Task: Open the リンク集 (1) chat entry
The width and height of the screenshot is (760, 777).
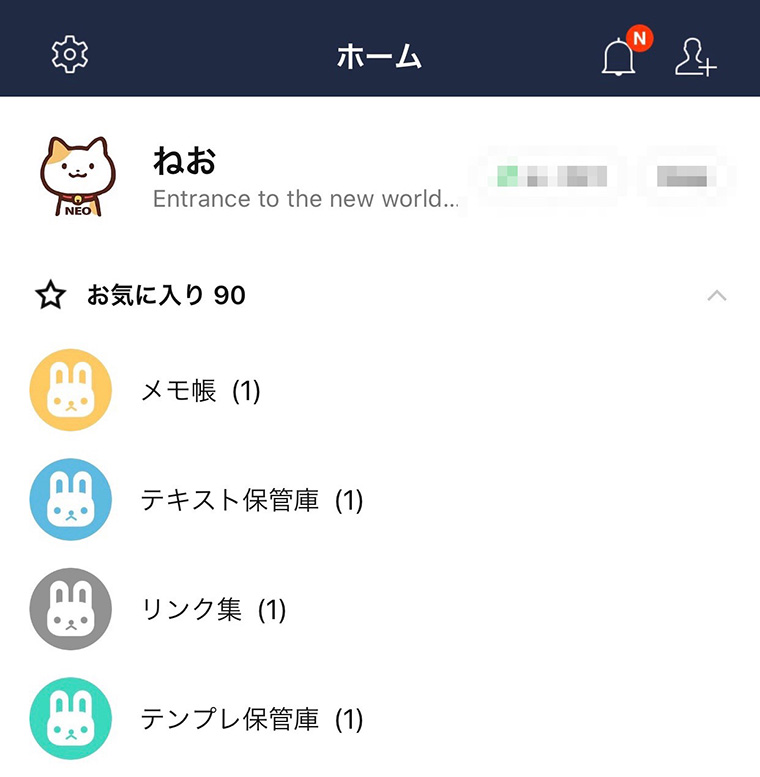Action: click(215, 608)
